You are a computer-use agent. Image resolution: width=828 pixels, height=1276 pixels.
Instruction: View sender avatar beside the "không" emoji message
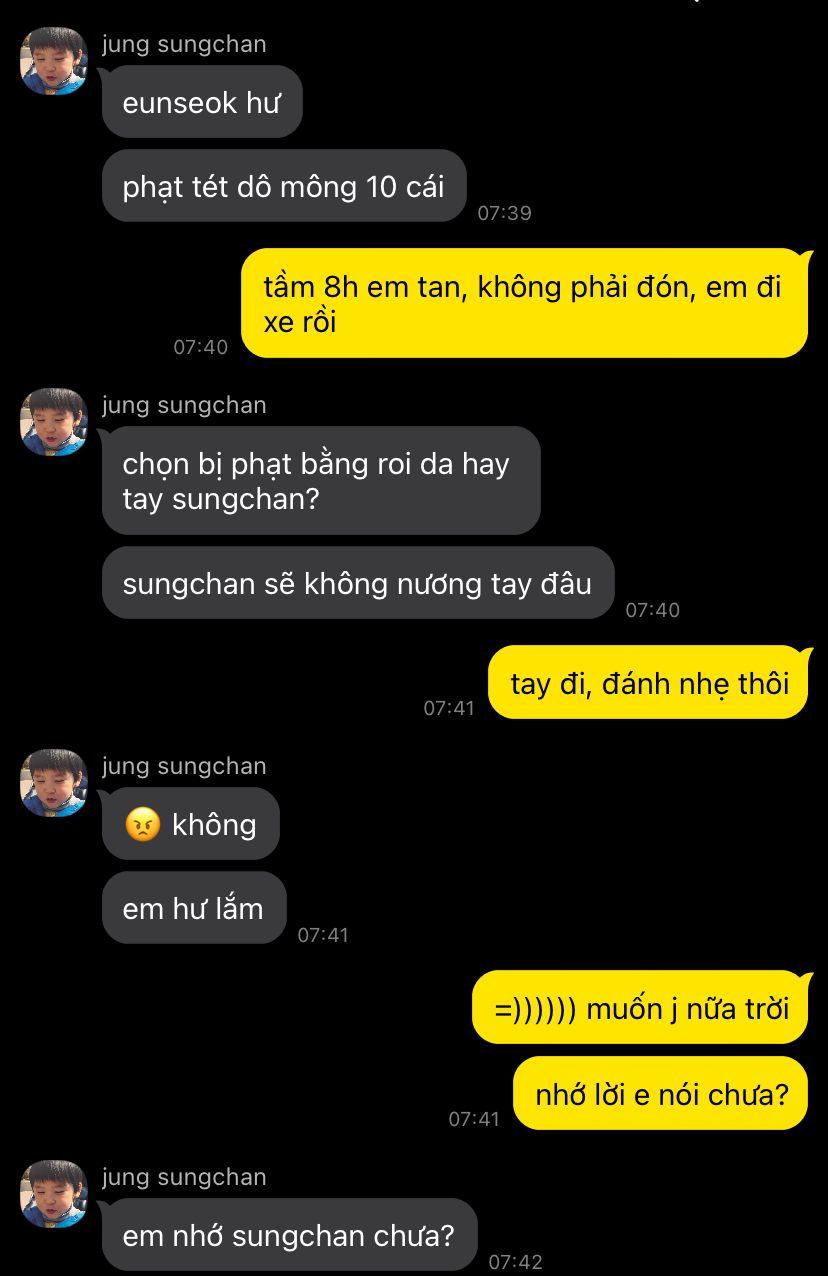(x=54, y=783)
